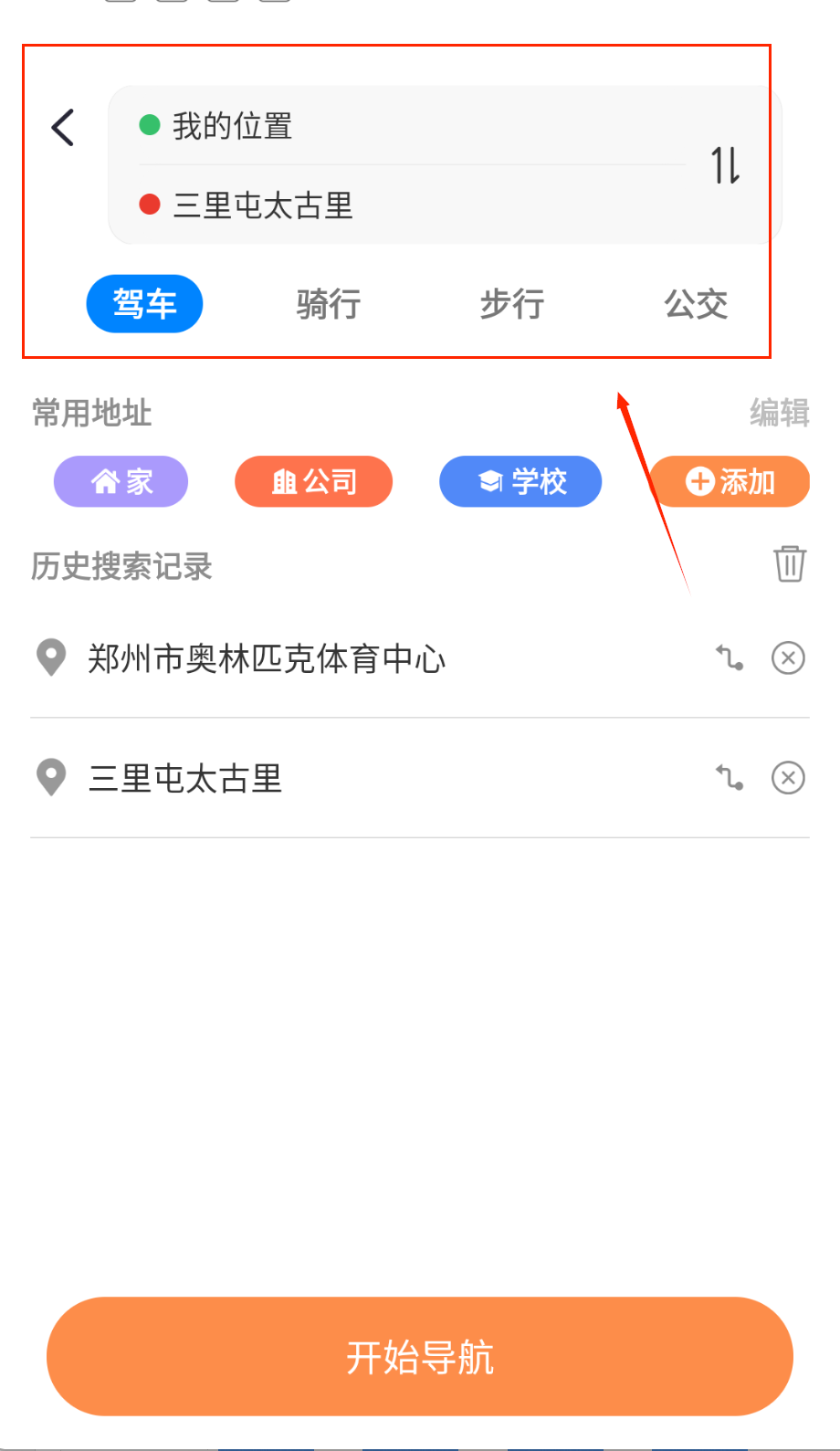Viewport: 840px width, 1451px height.
Task: Choose the 公司 address chip
Action: point(314,481)
